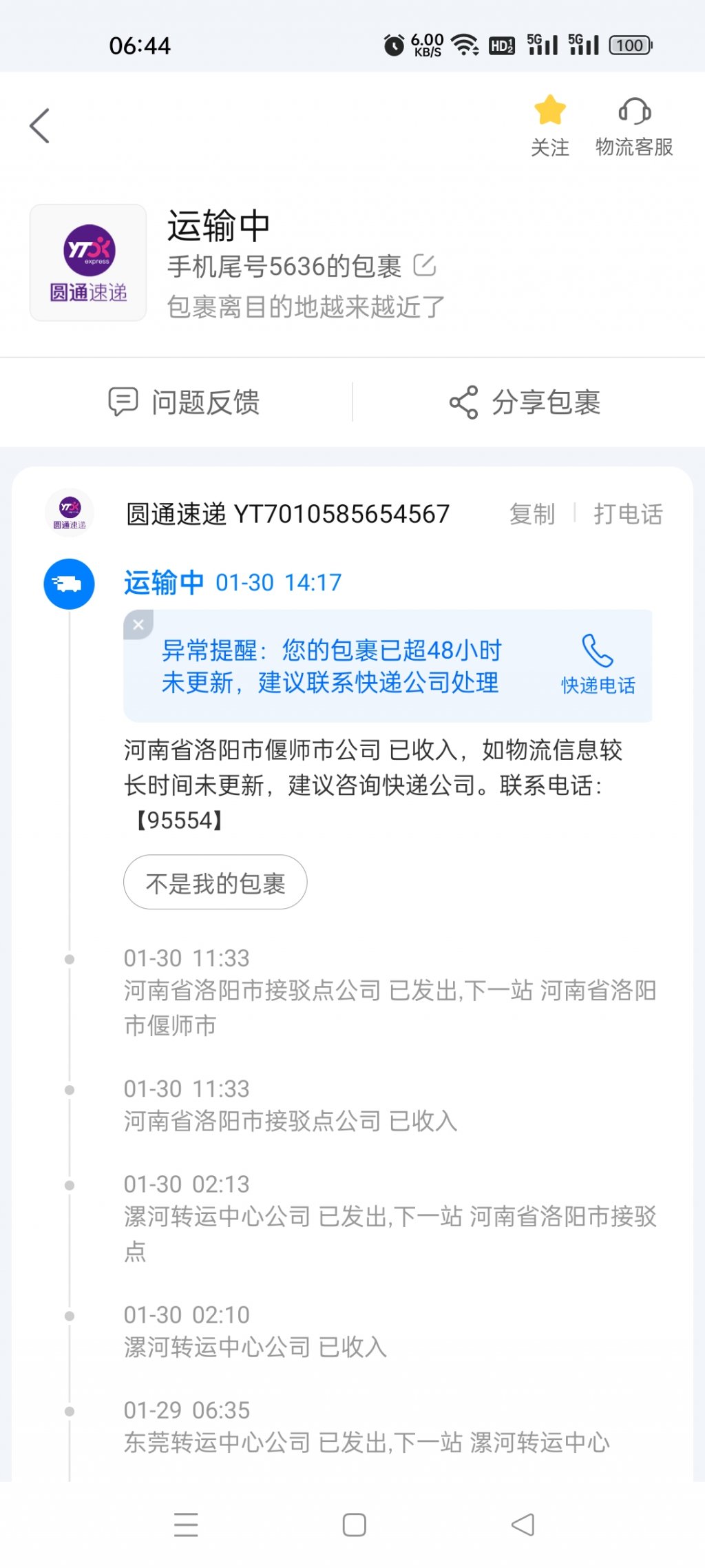Select 不是我的包裹
705x1568 pixels.
pyautogui.click(x=215, y=883)
